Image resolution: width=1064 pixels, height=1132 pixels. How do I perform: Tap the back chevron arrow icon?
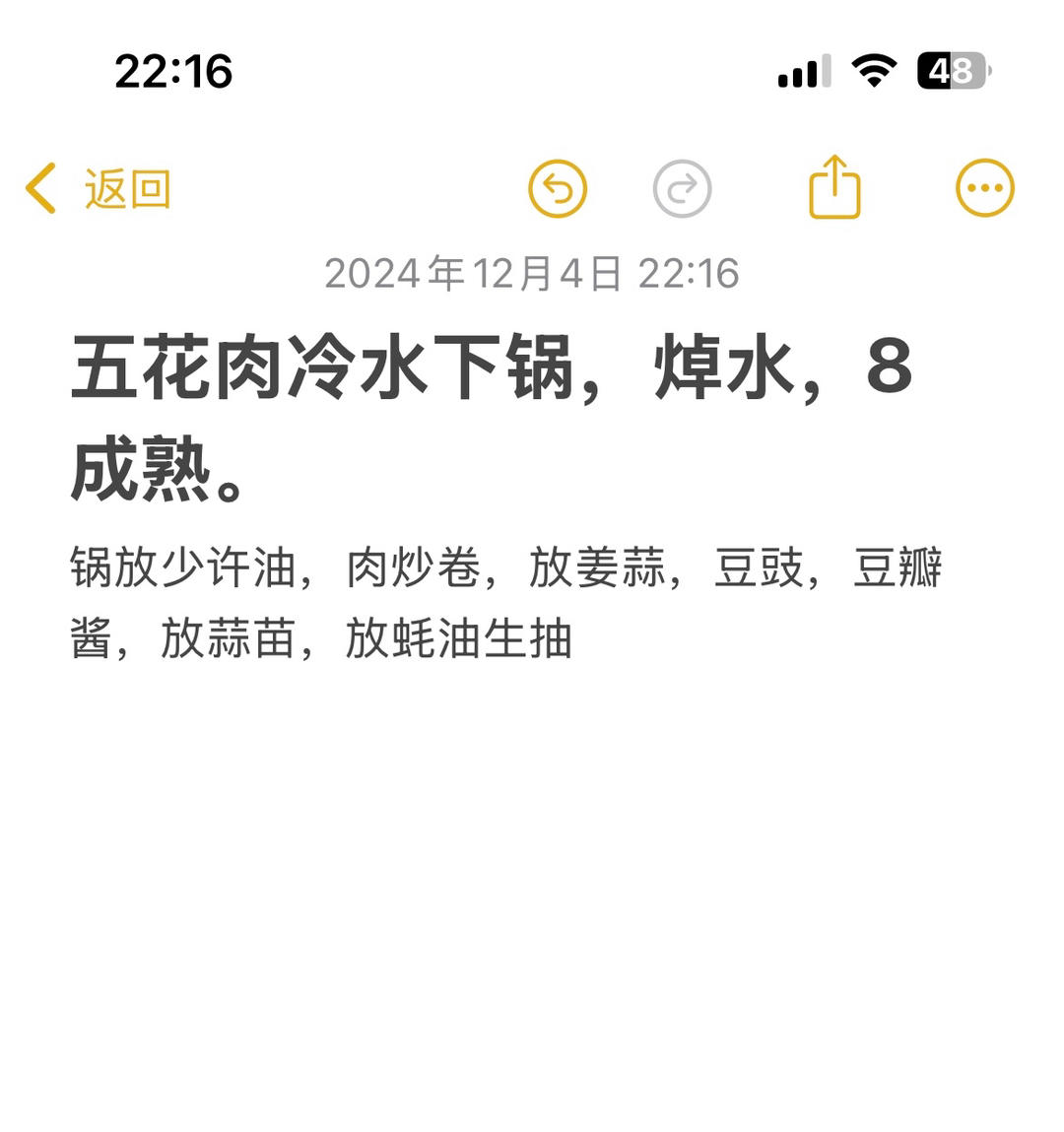click(41, 187)
